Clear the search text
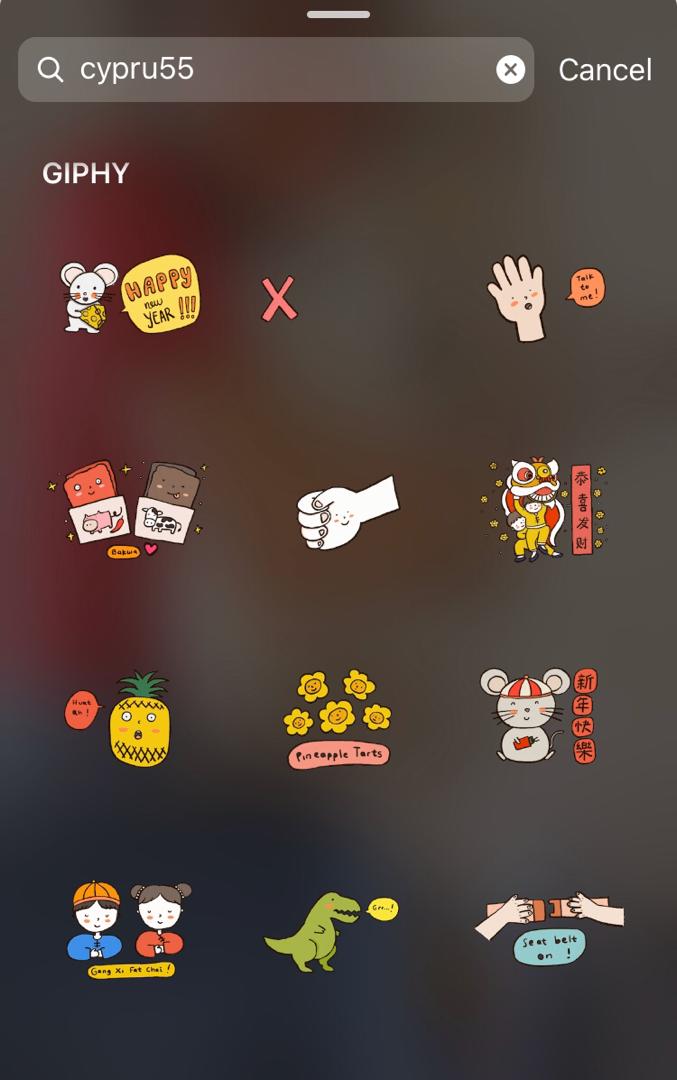This screenshot has height=1080, width=677. point(510,69)
